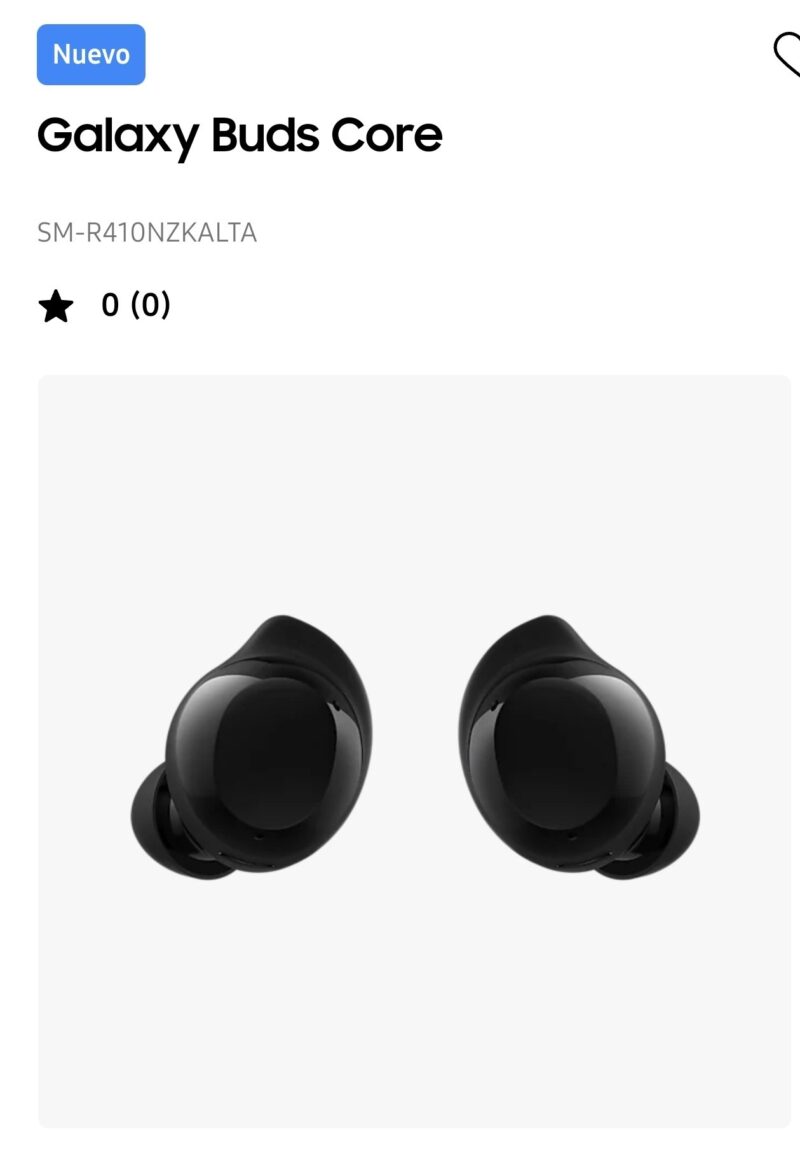This screenshot has height=1162, width=800.
Task: Click the model number SM-R410NZKALTA
Action: pyautogui.click(x=146, y=232)
